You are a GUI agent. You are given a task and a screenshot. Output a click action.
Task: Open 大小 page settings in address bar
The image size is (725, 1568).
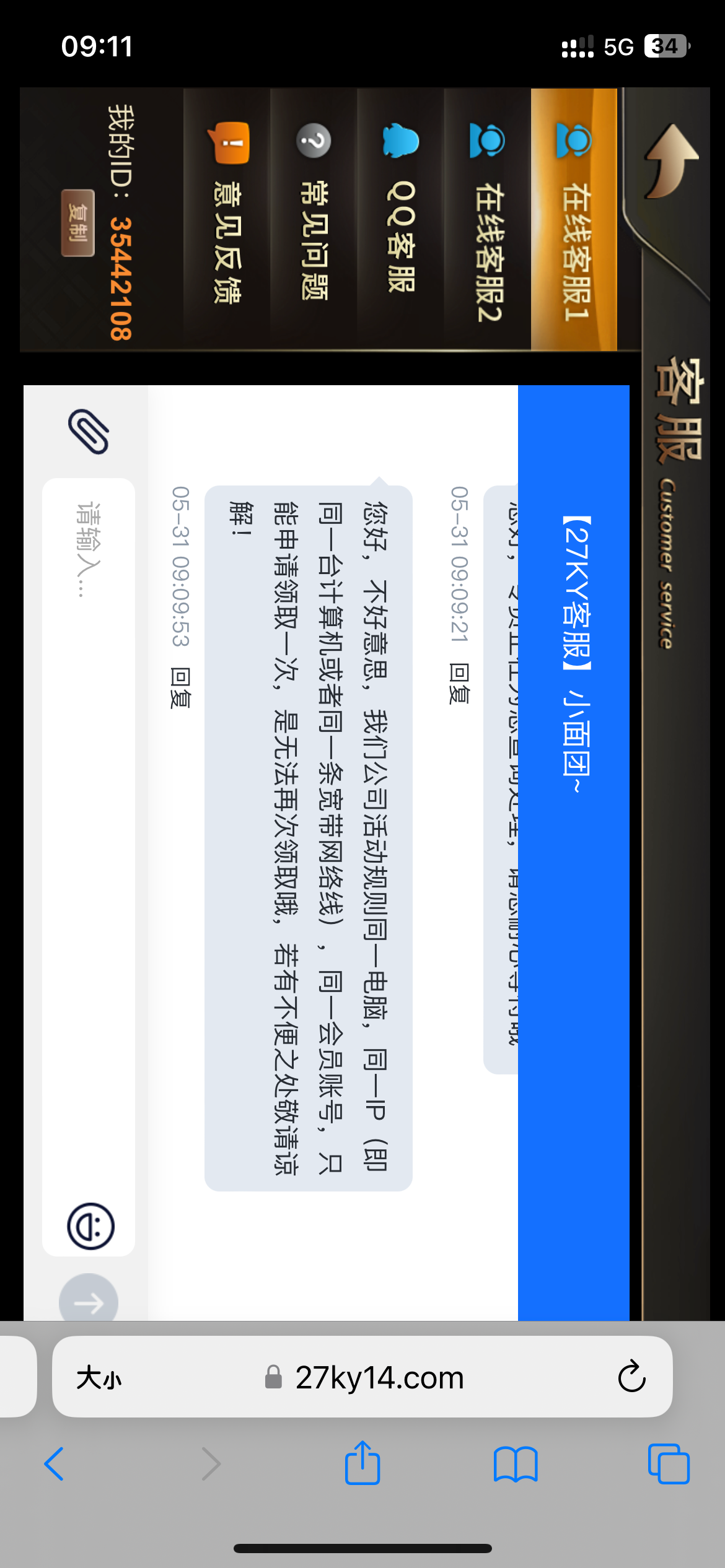click(x=99, y=1378)
